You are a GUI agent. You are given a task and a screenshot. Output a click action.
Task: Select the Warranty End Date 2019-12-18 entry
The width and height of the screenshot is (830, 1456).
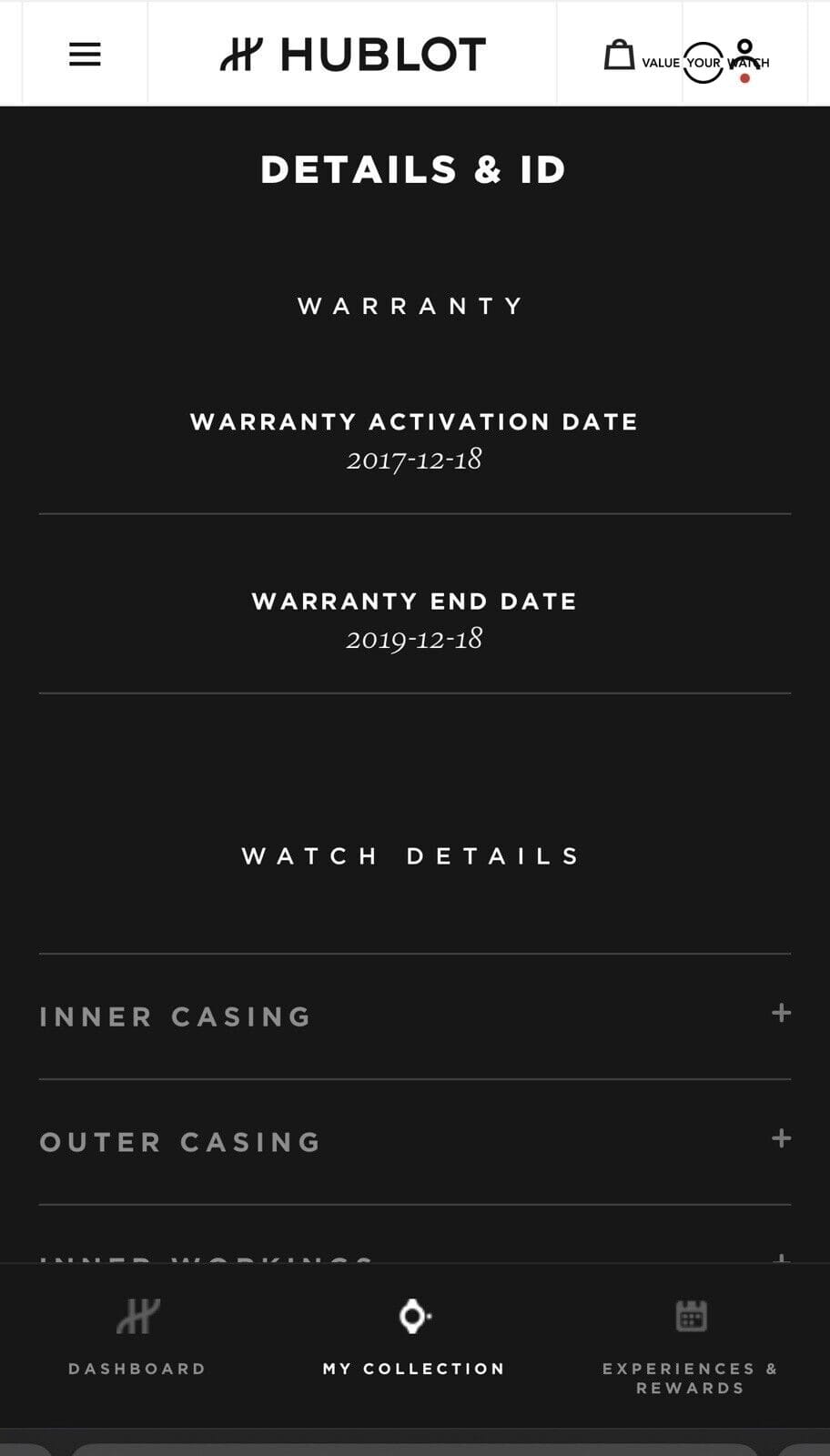pyautogui.click(x=414, y=619)
